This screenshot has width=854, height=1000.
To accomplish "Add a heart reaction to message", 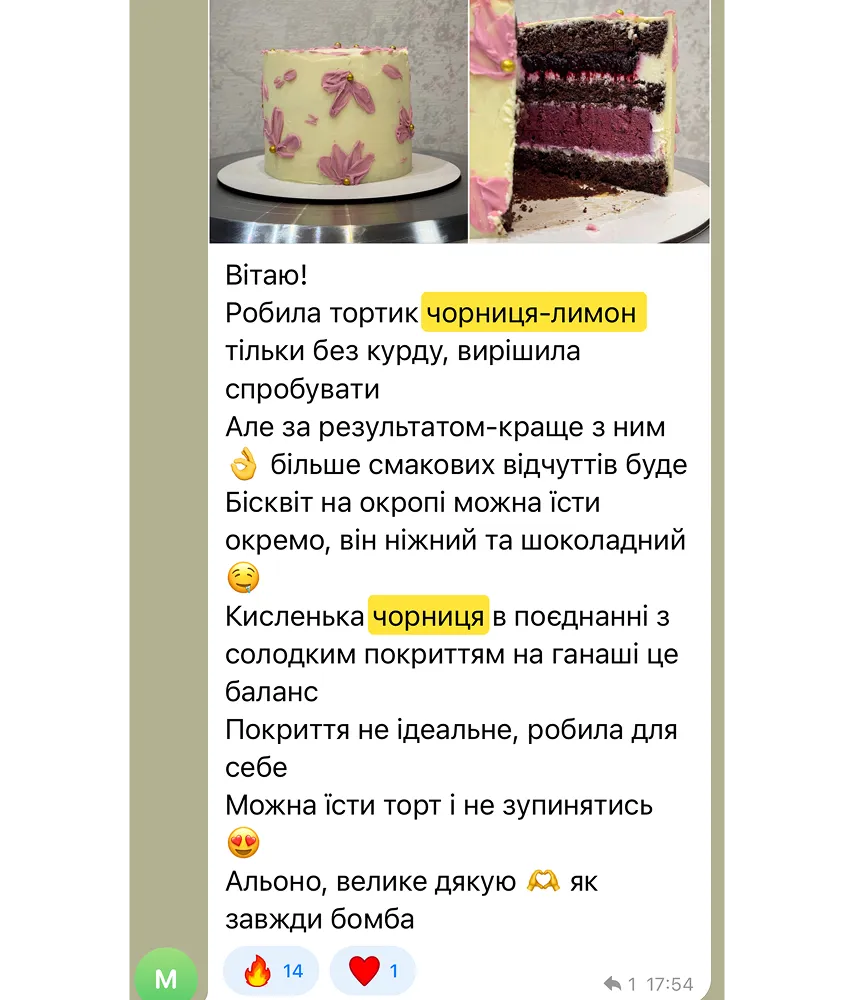I will pyautogui.click(x=372, y=971).
